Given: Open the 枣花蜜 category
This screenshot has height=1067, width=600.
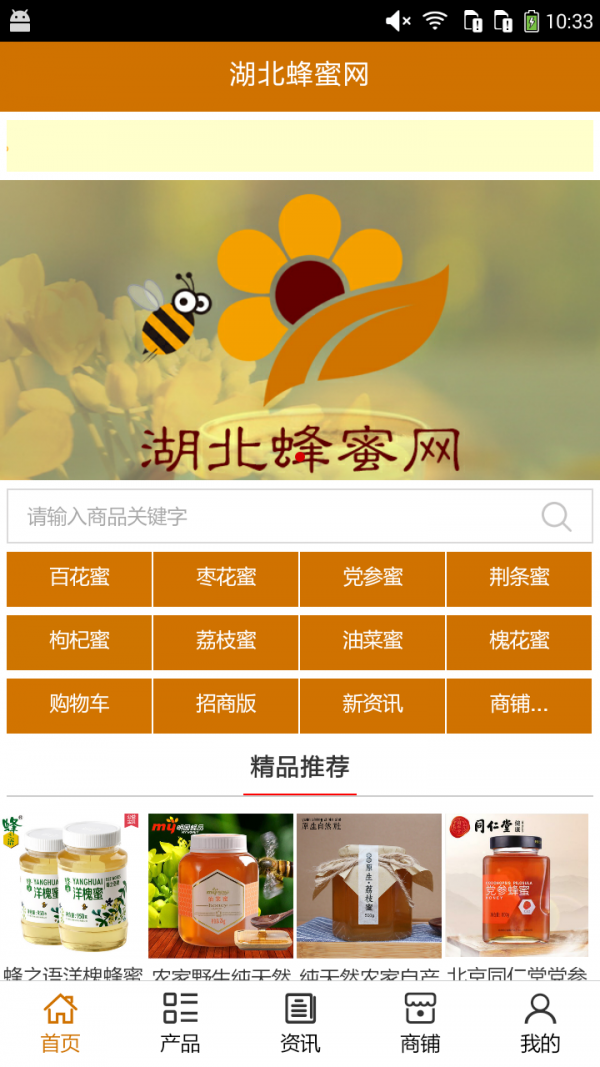Looking at the screenshot, I should tap(226, 578).
